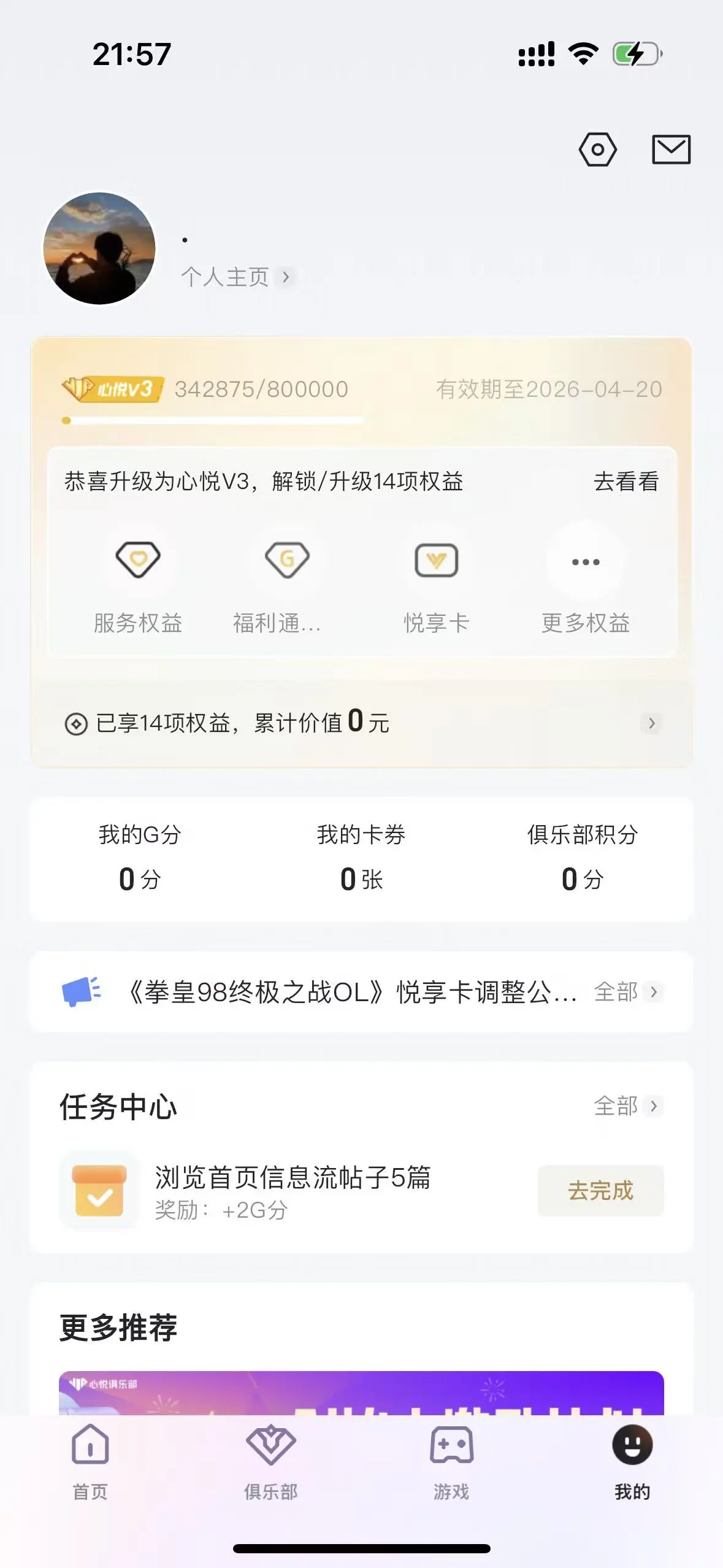View all tasks in 任务中心
The width and height of the screenshot is (723, 1568).
click(627, 1106)
